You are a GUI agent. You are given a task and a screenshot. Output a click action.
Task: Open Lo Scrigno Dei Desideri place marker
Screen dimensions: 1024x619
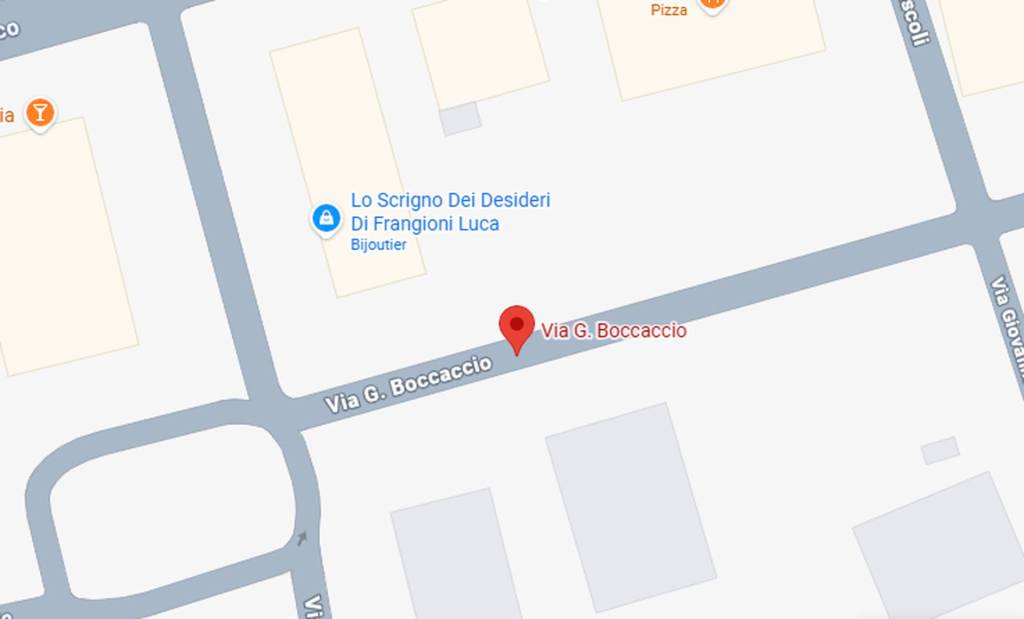pos(326,219)
